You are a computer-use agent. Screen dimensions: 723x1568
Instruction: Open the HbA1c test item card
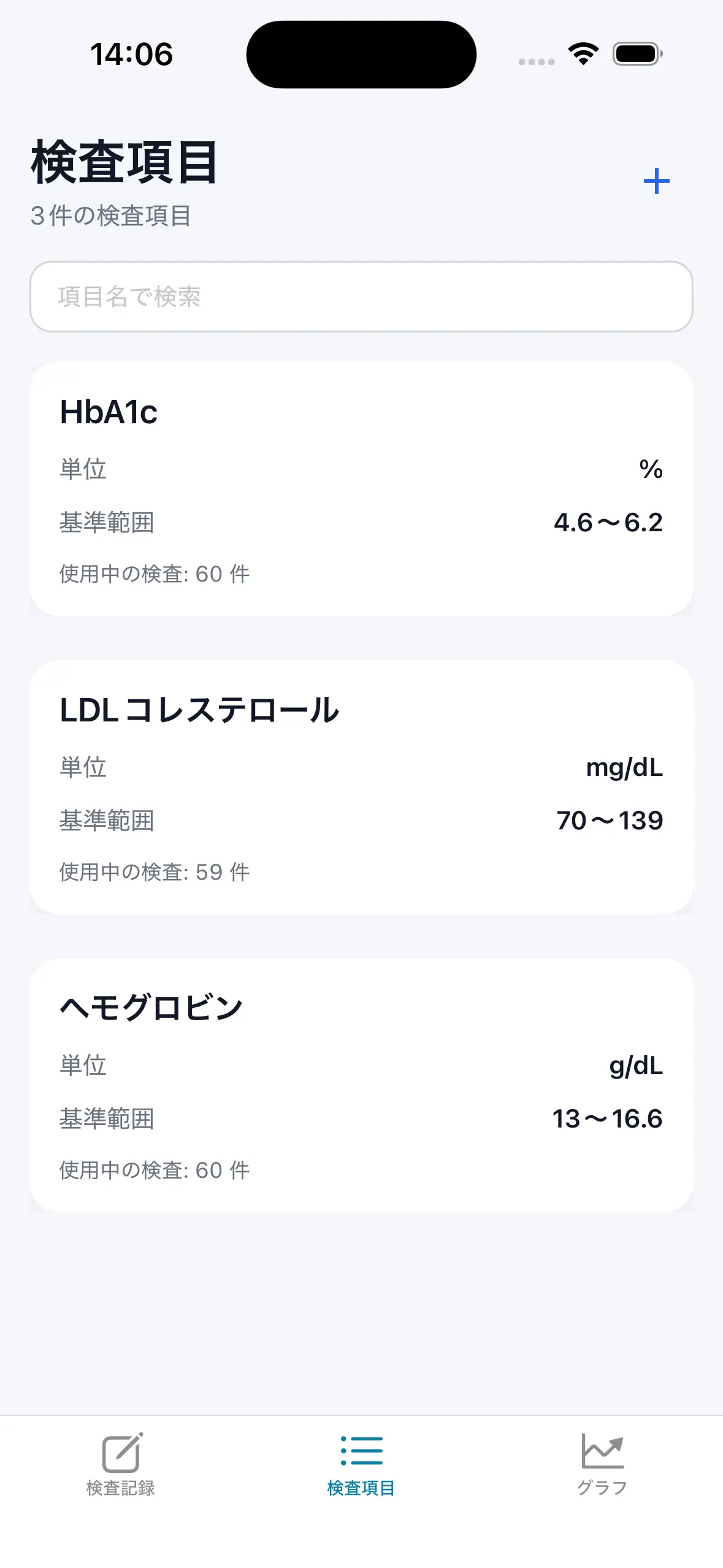(x=361, y=488)
